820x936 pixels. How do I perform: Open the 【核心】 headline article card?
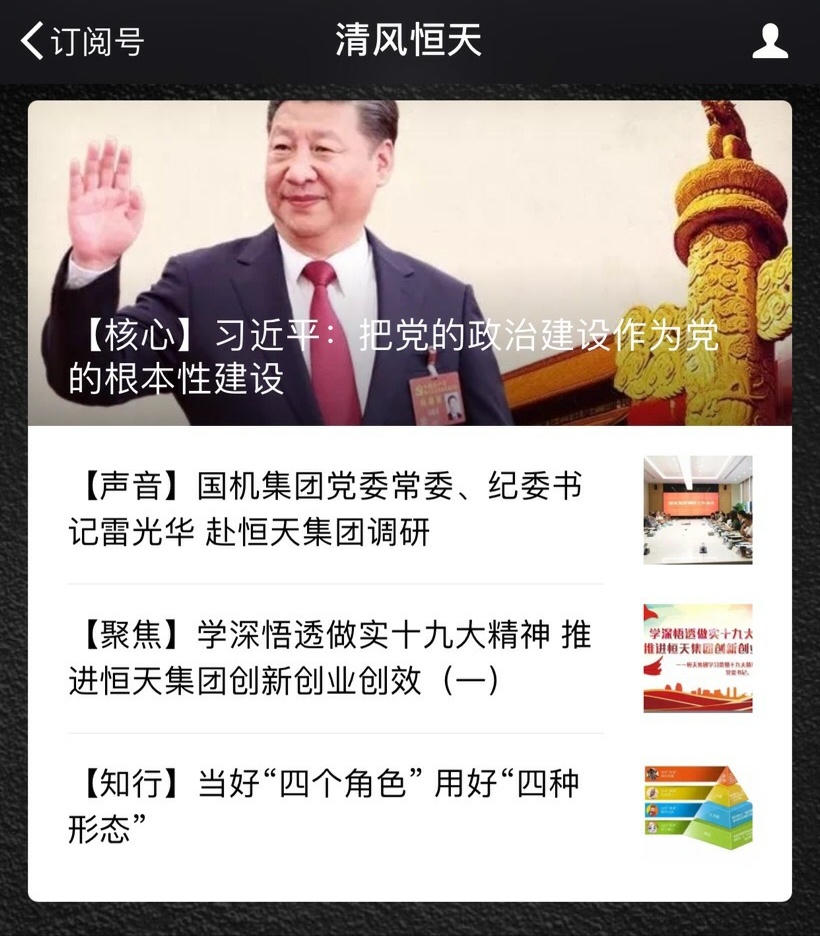[409, 264]
